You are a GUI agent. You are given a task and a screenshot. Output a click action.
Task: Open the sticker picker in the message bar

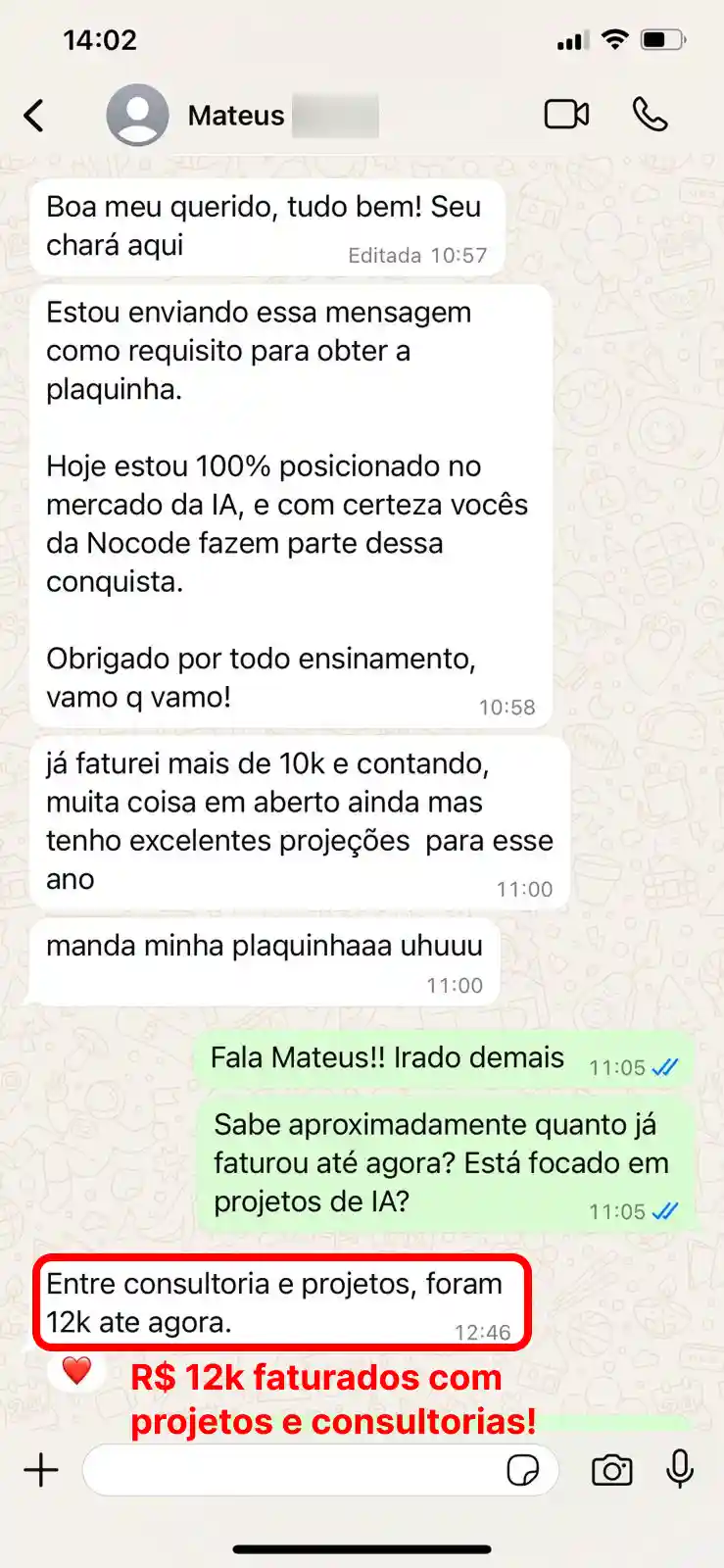526,1471
